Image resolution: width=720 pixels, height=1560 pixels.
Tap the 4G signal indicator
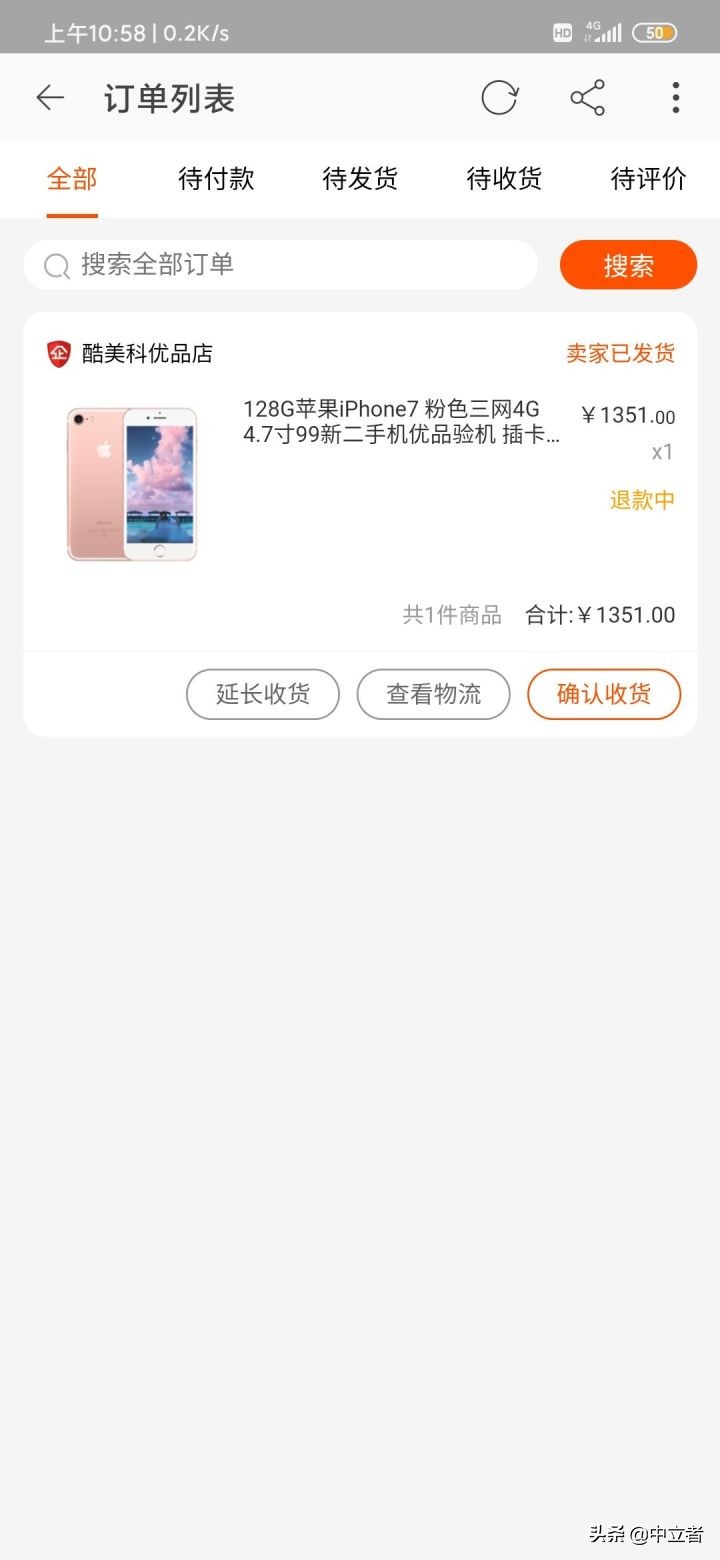602,31
